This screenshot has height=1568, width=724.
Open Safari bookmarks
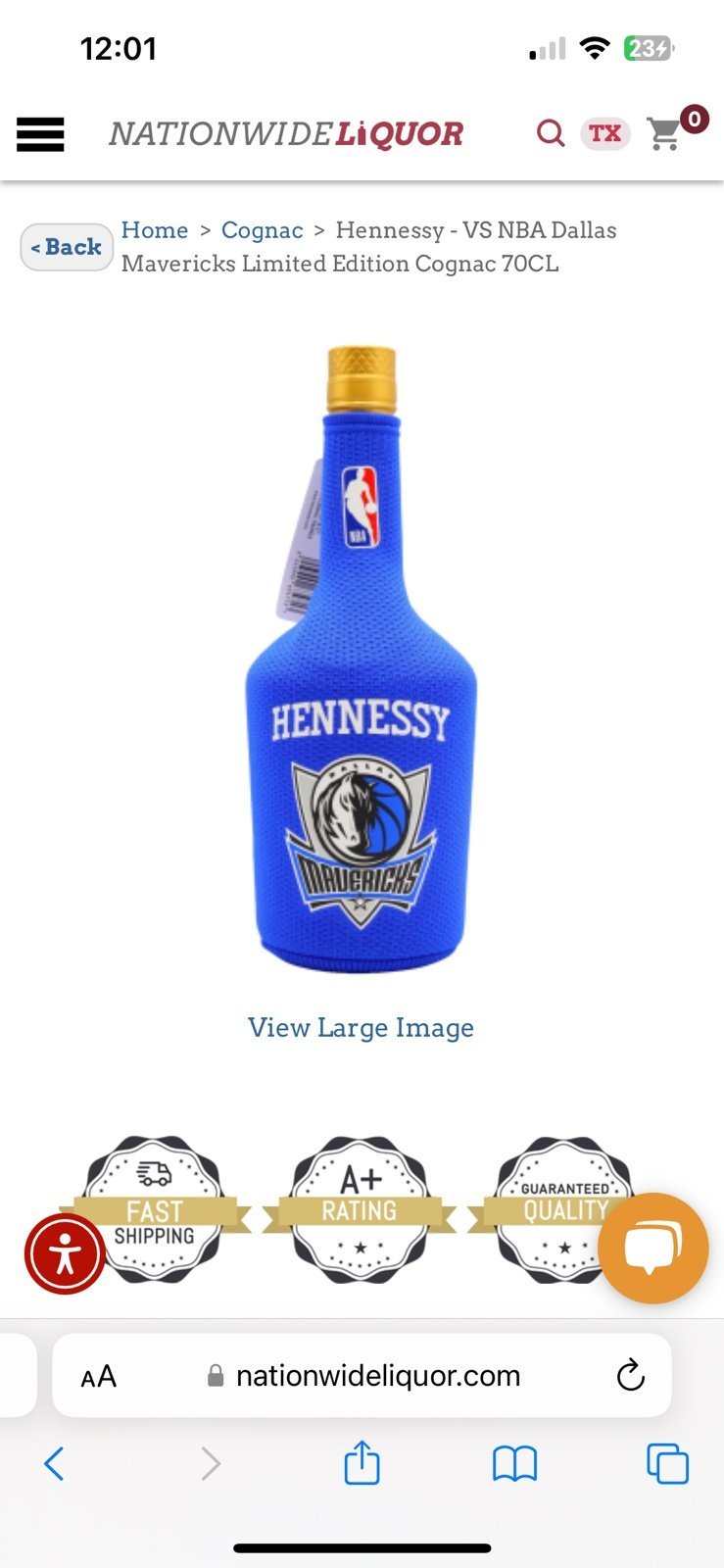click(x=514, y=1464)
